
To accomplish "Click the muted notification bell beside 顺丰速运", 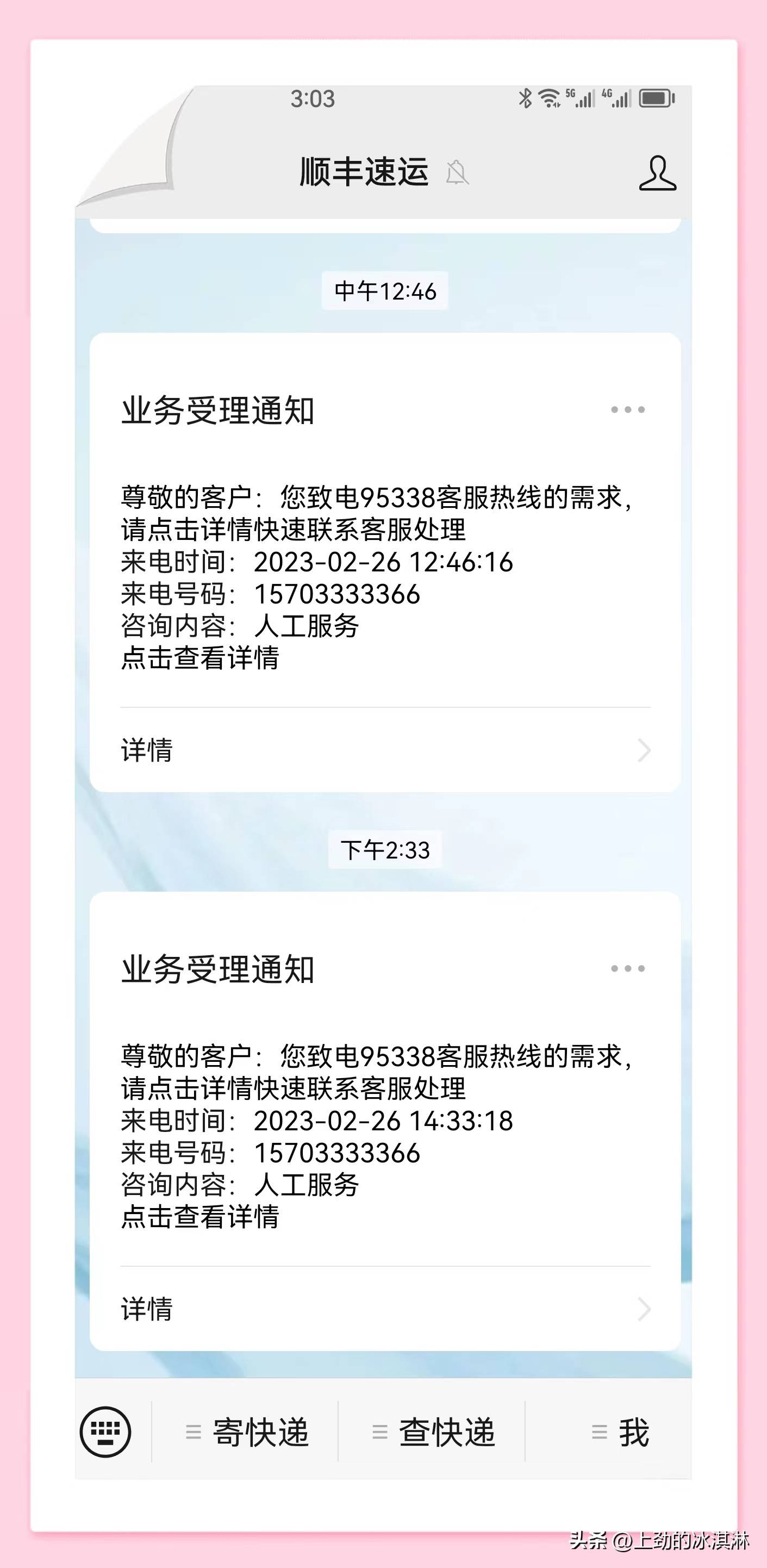I will 458,173.
